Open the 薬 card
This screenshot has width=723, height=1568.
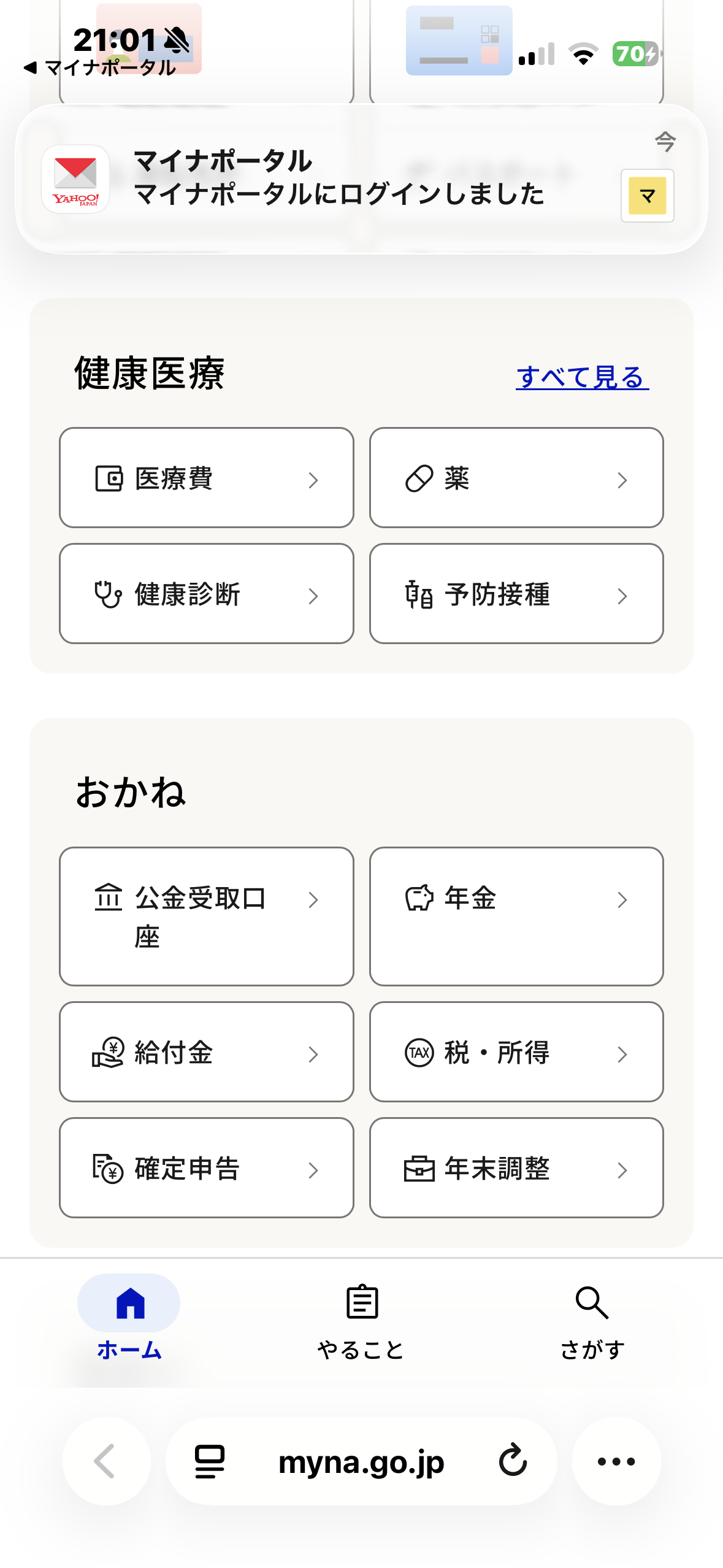(516, 478)
